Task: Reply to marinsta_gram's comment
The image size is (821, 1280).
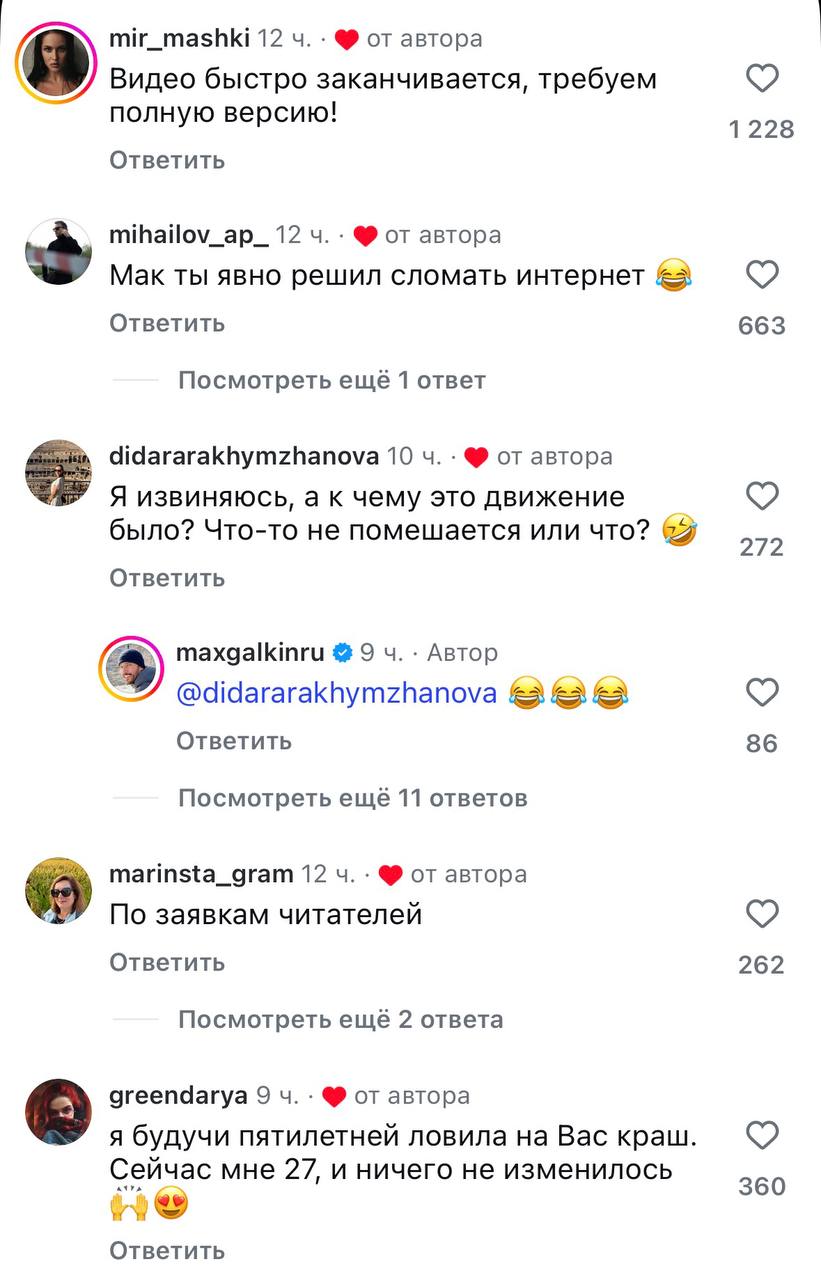Action: coord(167,962)
